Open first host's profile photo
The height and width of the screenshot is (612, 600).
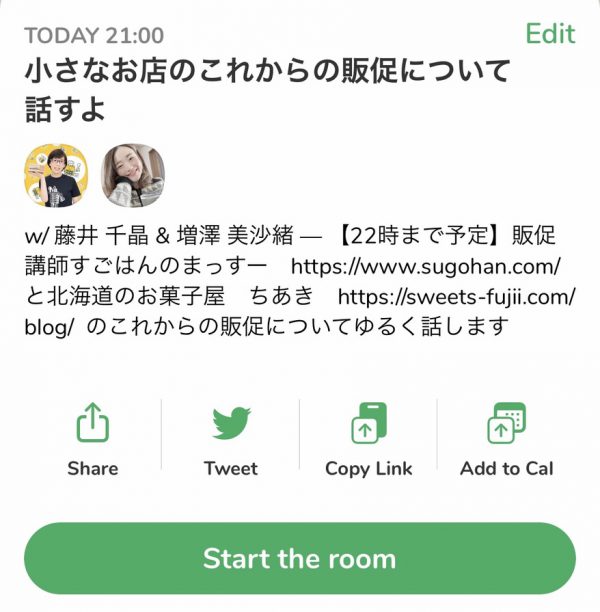pyautogui.click(x=56, y=177)
